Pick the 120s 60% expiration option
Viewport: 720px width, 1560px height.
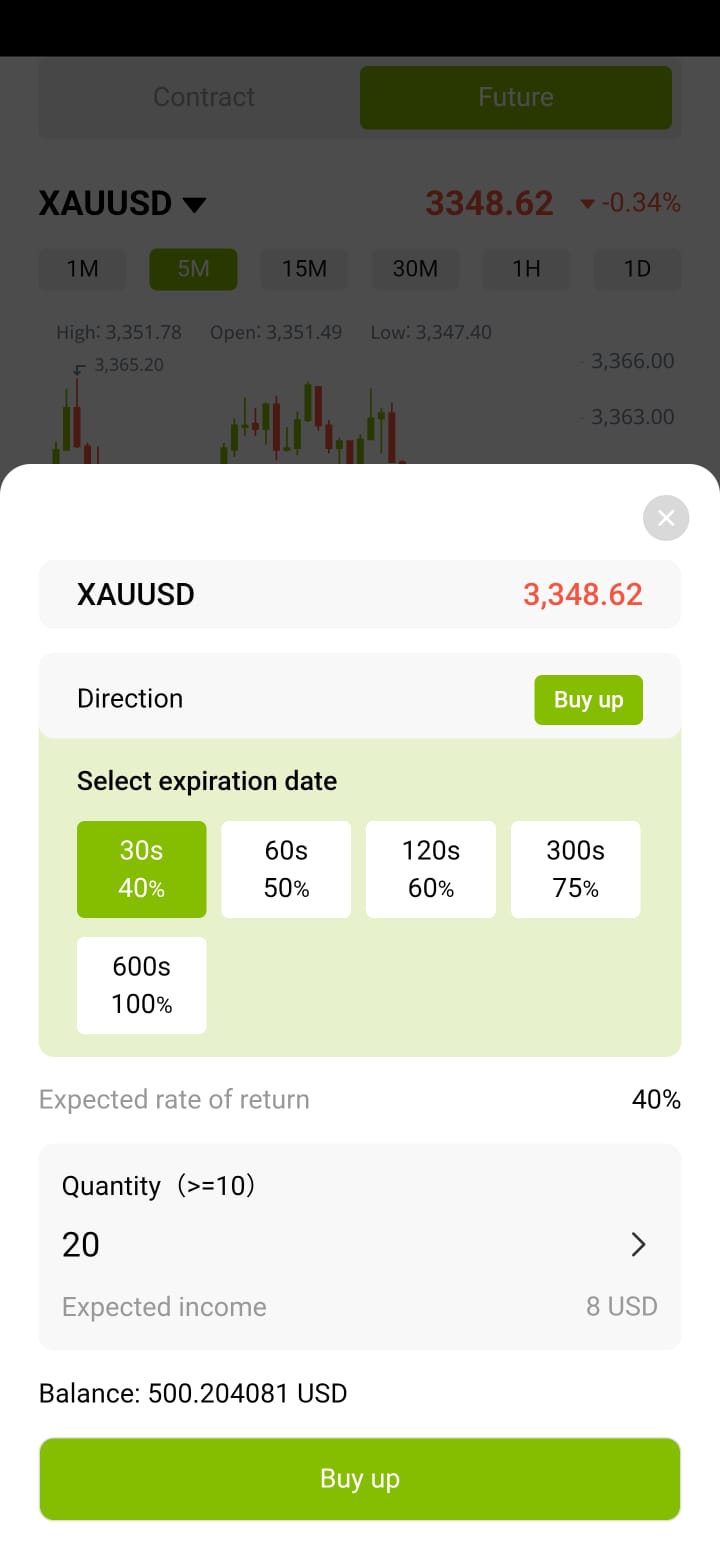pos(431,869)
